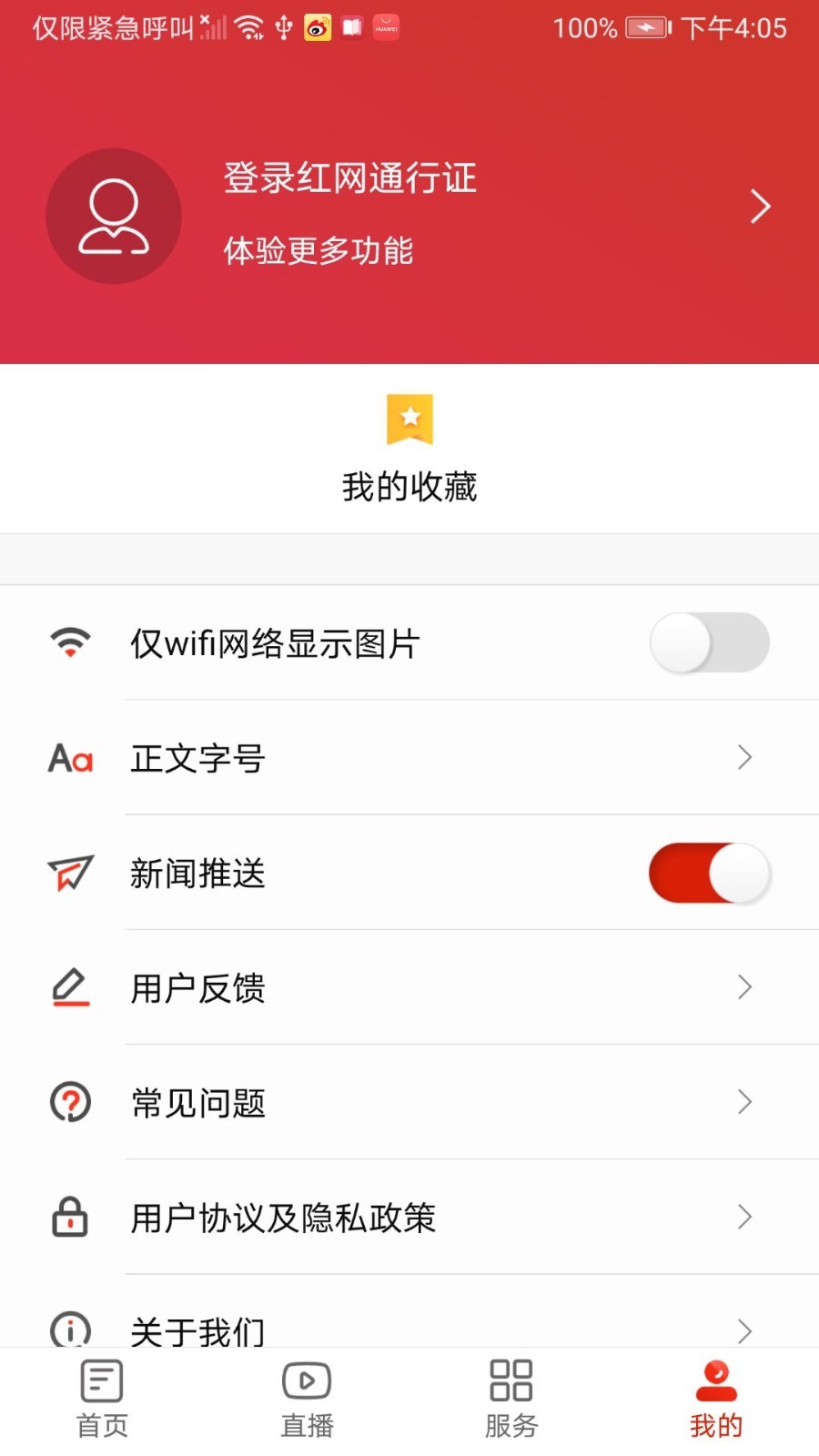Tap the question mark icon beside 常见问题
This screenshot has width=819, height=1456.
click(x=69, y=1102)
